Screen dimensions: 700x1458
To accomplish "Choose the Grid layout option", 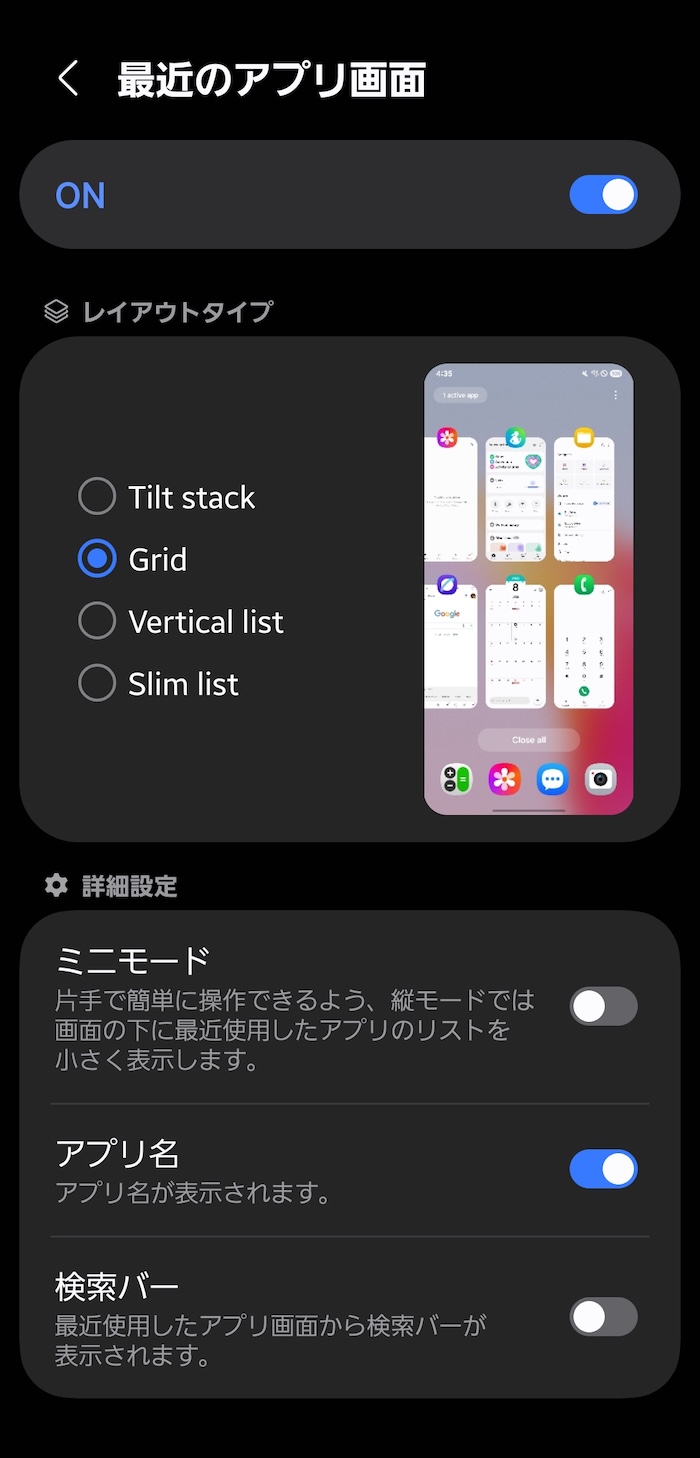I will coord(97,559).
